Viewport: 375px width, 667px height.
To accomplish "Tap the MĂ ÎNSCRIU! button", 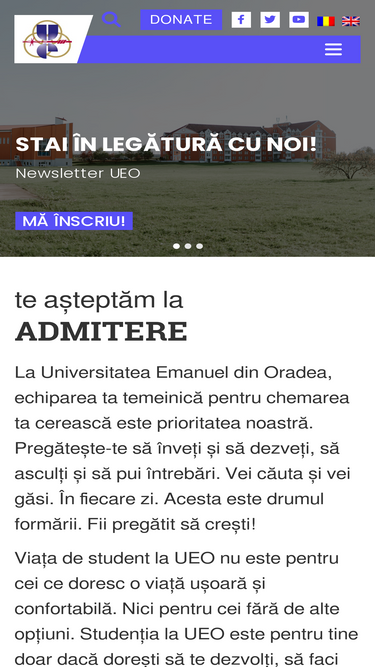I will 74,221.
